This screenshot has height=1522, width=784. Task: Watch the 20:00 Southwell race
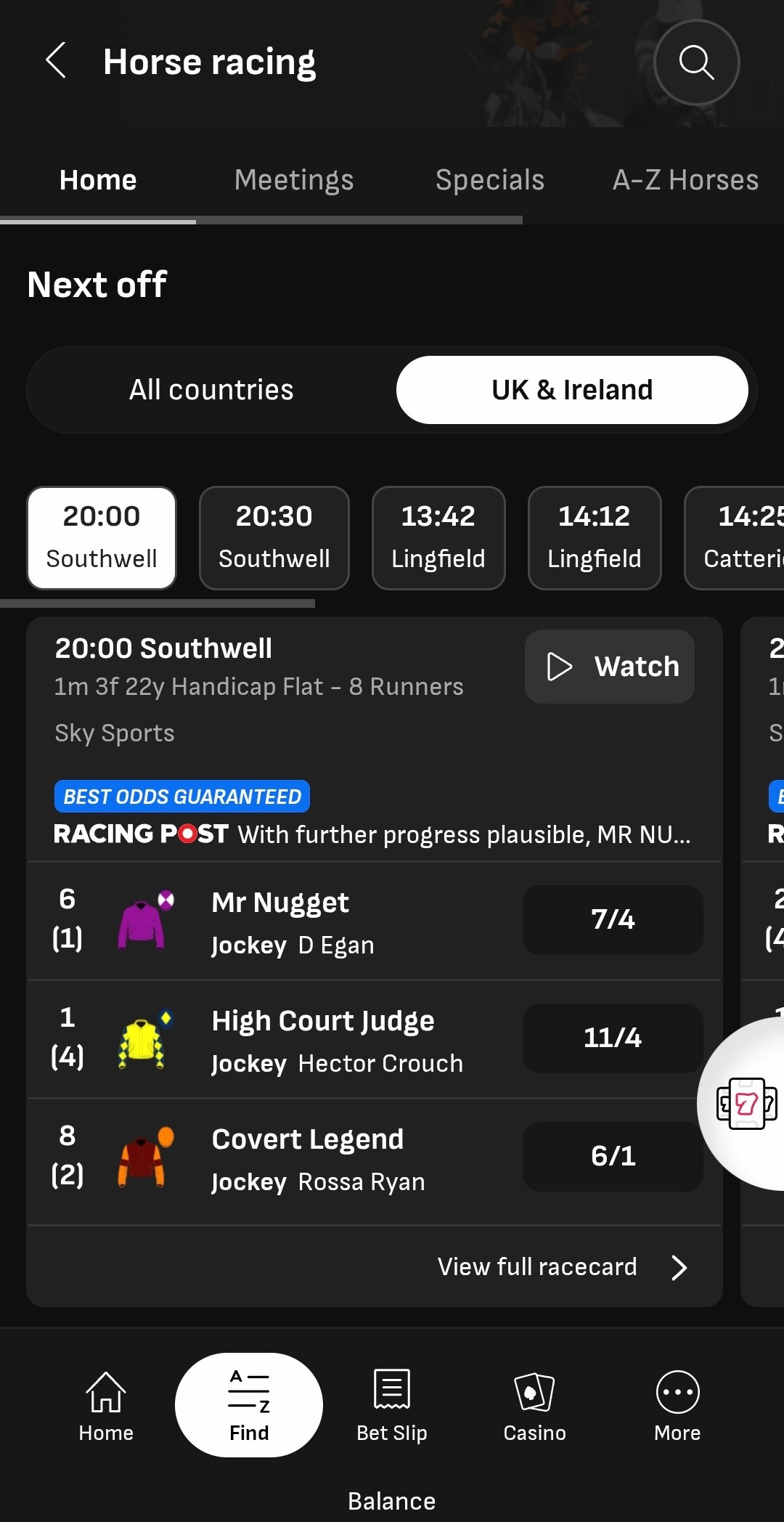[610, 666]
